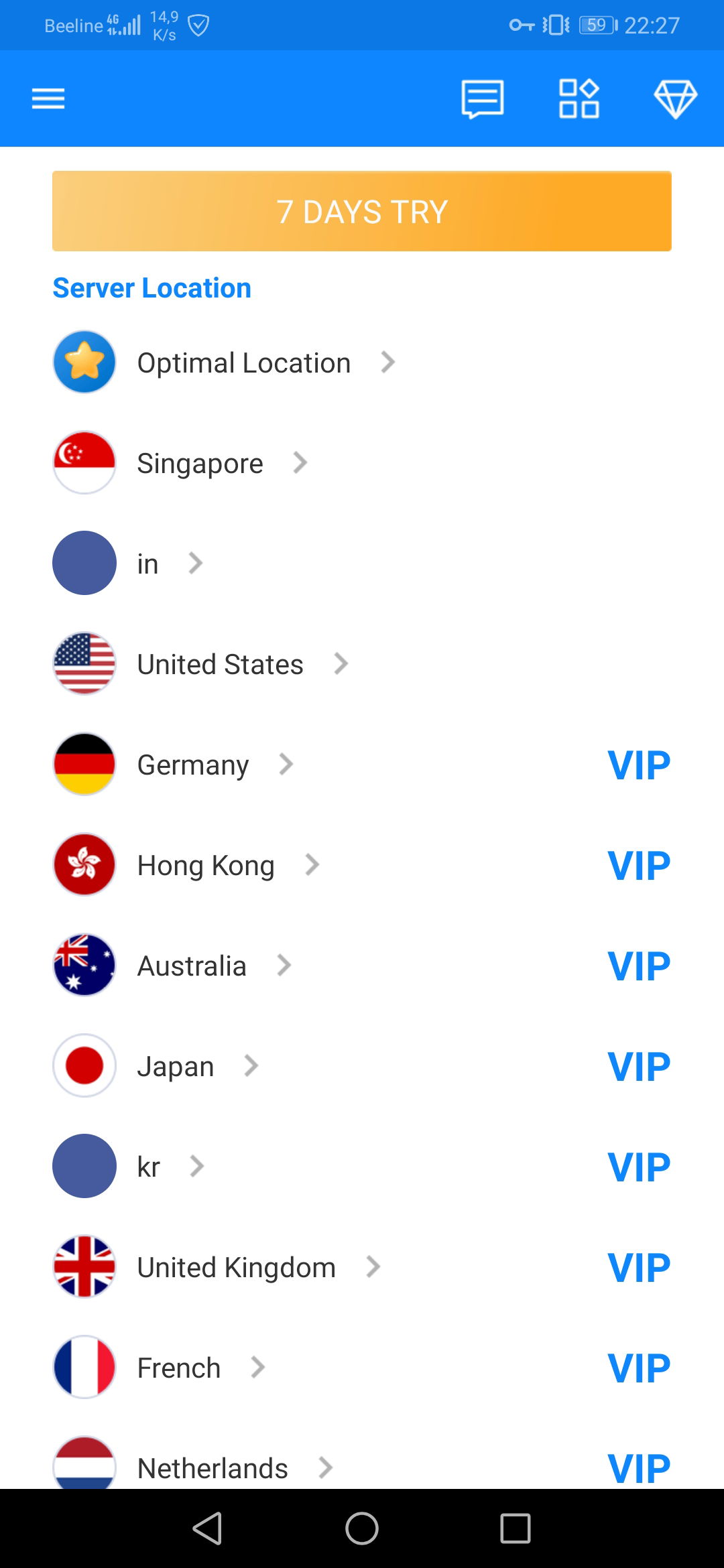Select the Netherlands VIP server
Viewport: 724px width, 1568px height.
pos(213,1467)
